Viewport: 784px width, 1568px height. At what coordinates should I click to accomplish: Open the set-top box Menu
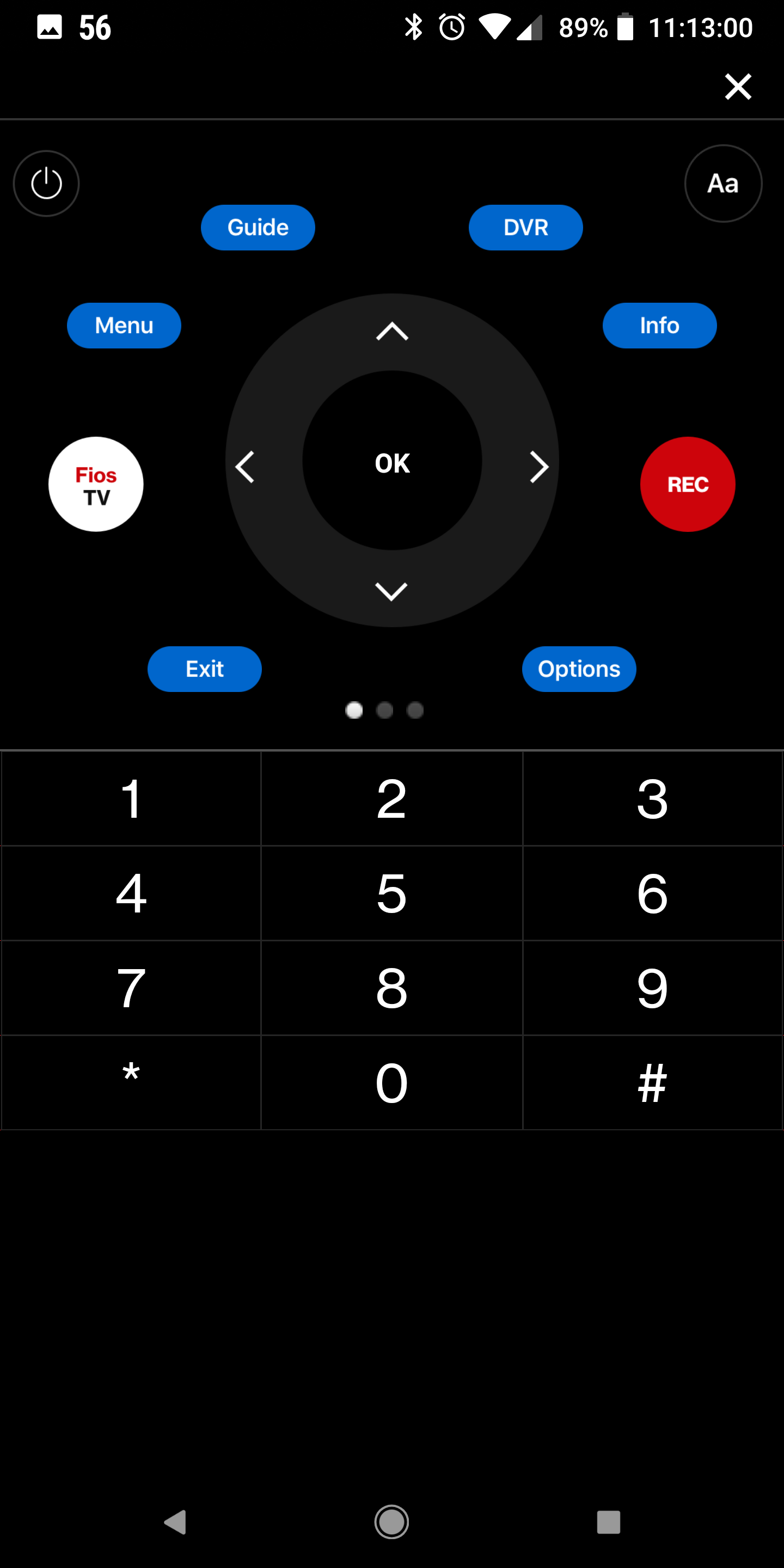[124, 326]
